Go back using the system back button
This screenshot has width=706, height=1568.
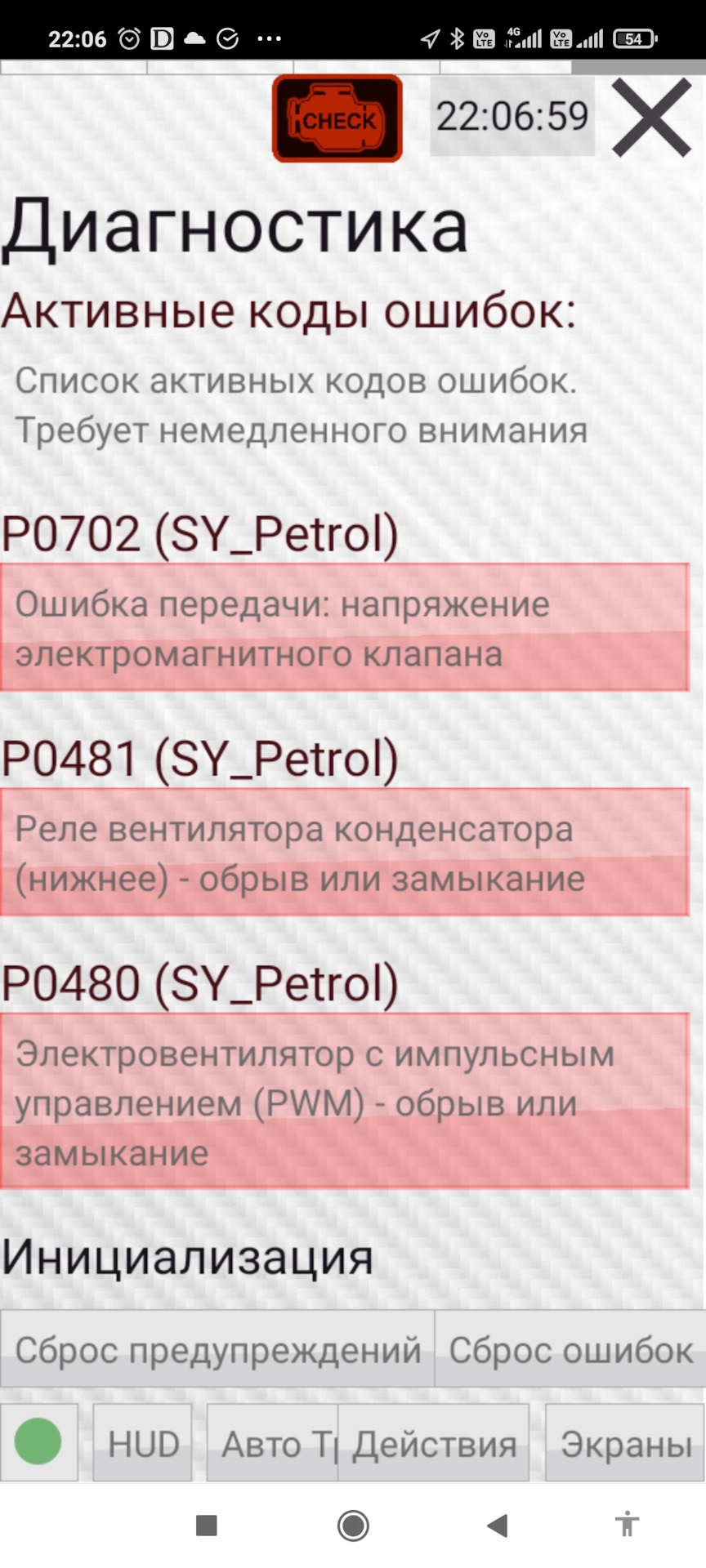pyautogui.click(x=498, y=1525)
